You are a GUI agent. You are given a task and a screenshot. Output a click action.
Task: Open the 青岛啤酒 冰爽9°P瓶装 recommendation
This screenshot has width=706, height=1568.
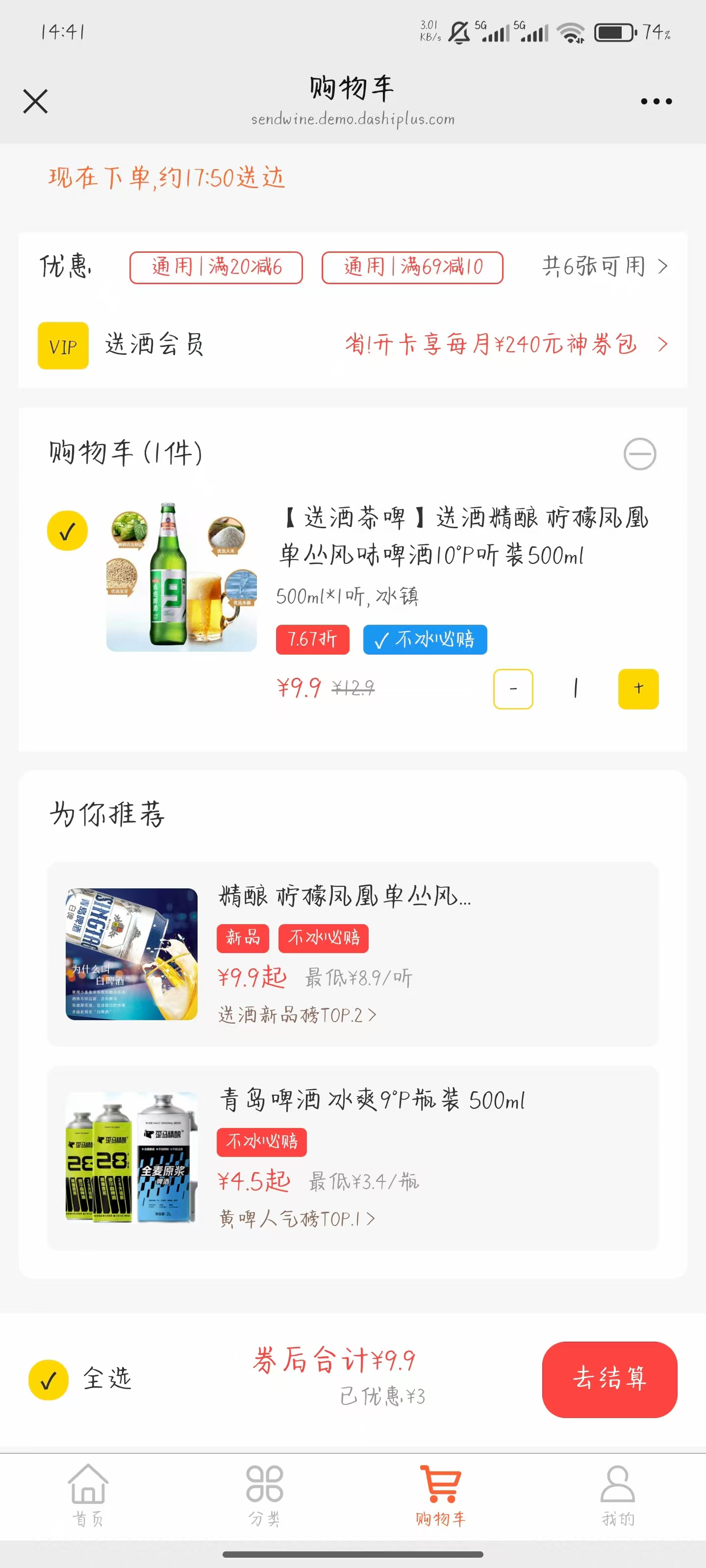tap(353, 1158)
